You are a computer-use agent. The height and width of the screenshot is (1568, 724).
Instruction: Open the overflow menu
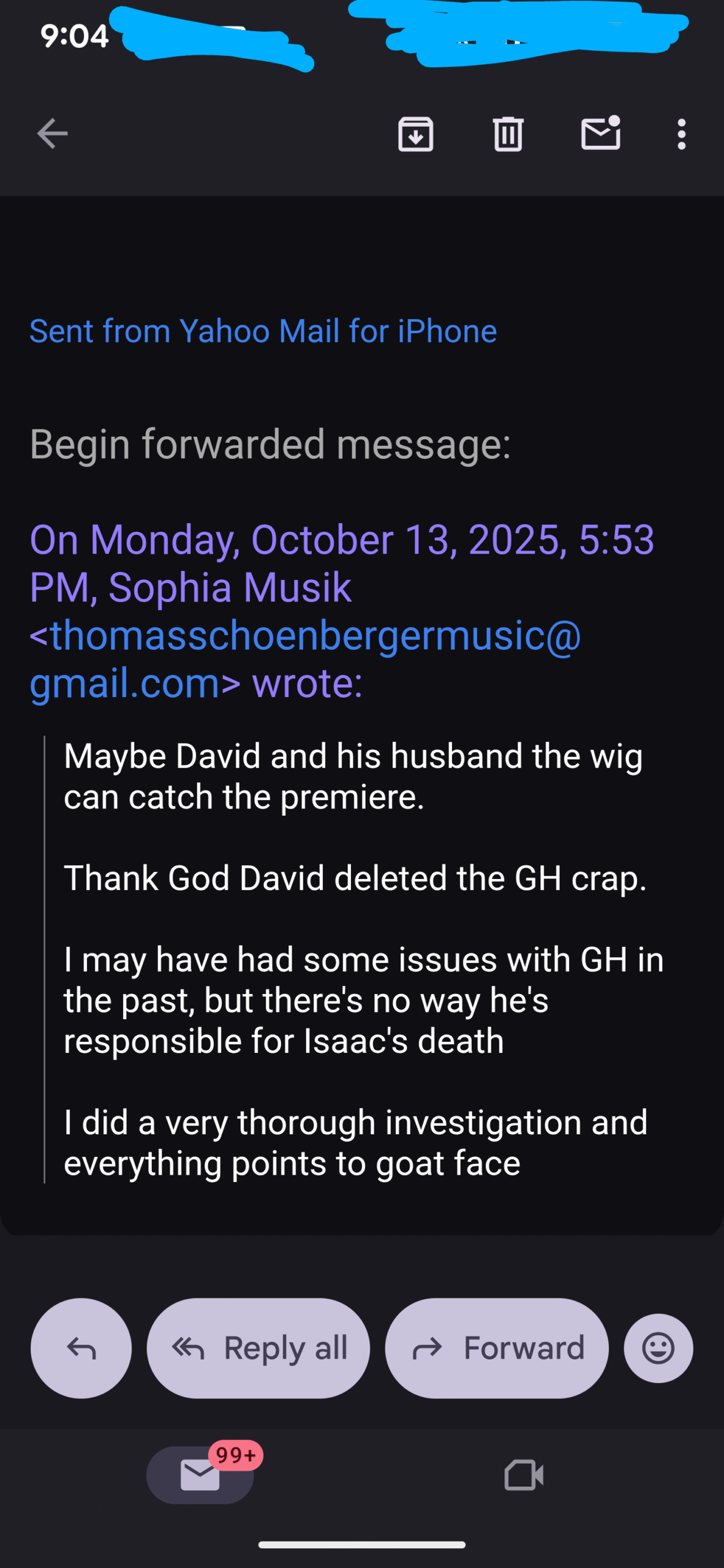[681, 134]
